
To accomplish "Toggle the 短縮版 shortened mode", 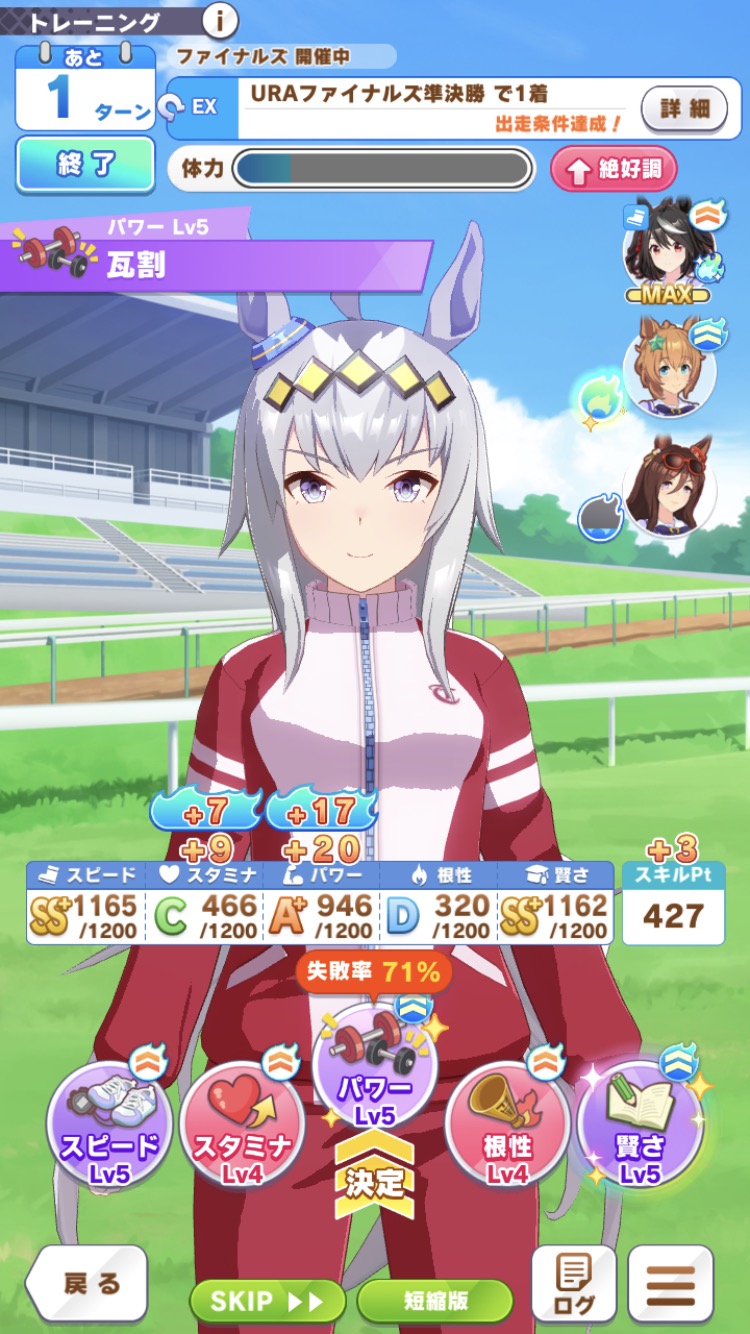I will pyautogui.click(x=435, y=1301).
